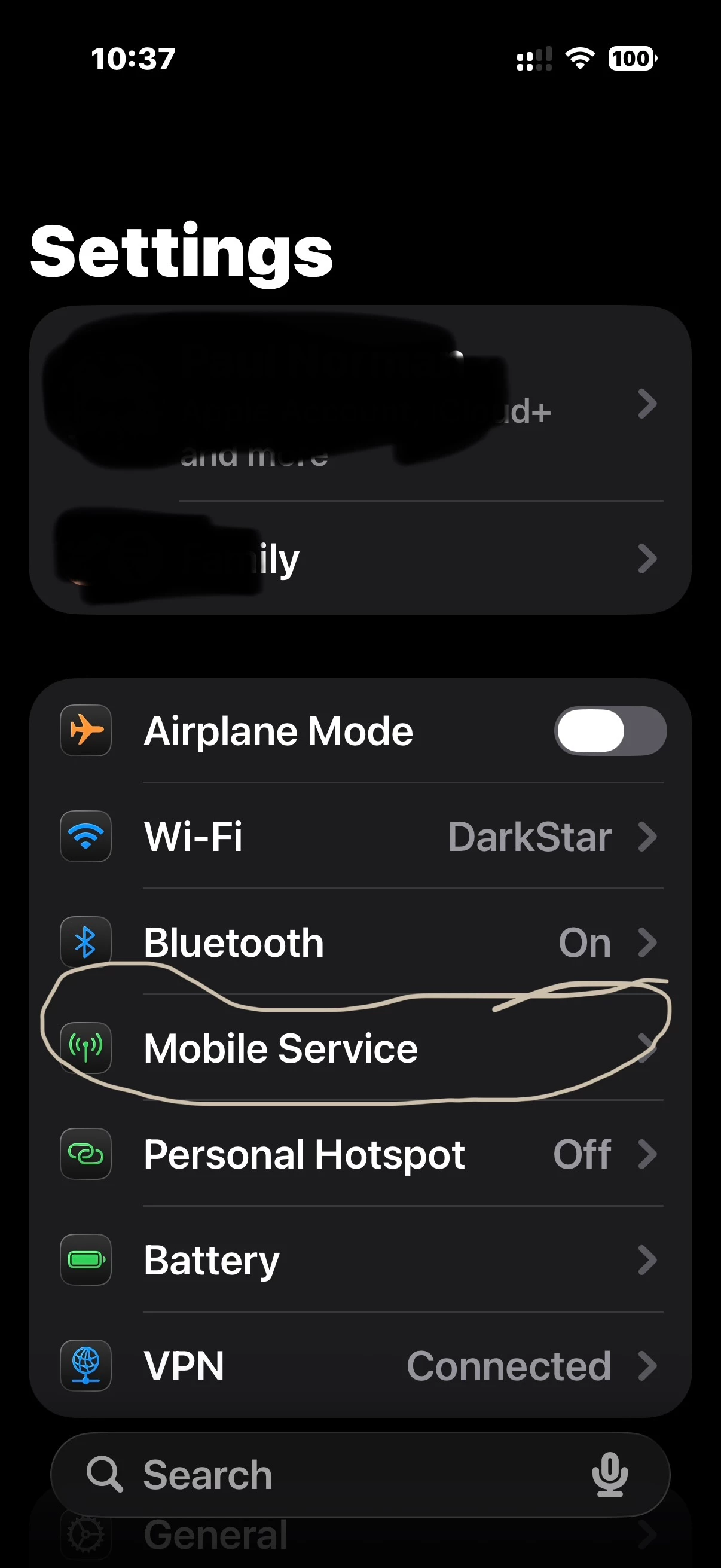Toggle the Airplane Mode switch

tap(610, 730)
